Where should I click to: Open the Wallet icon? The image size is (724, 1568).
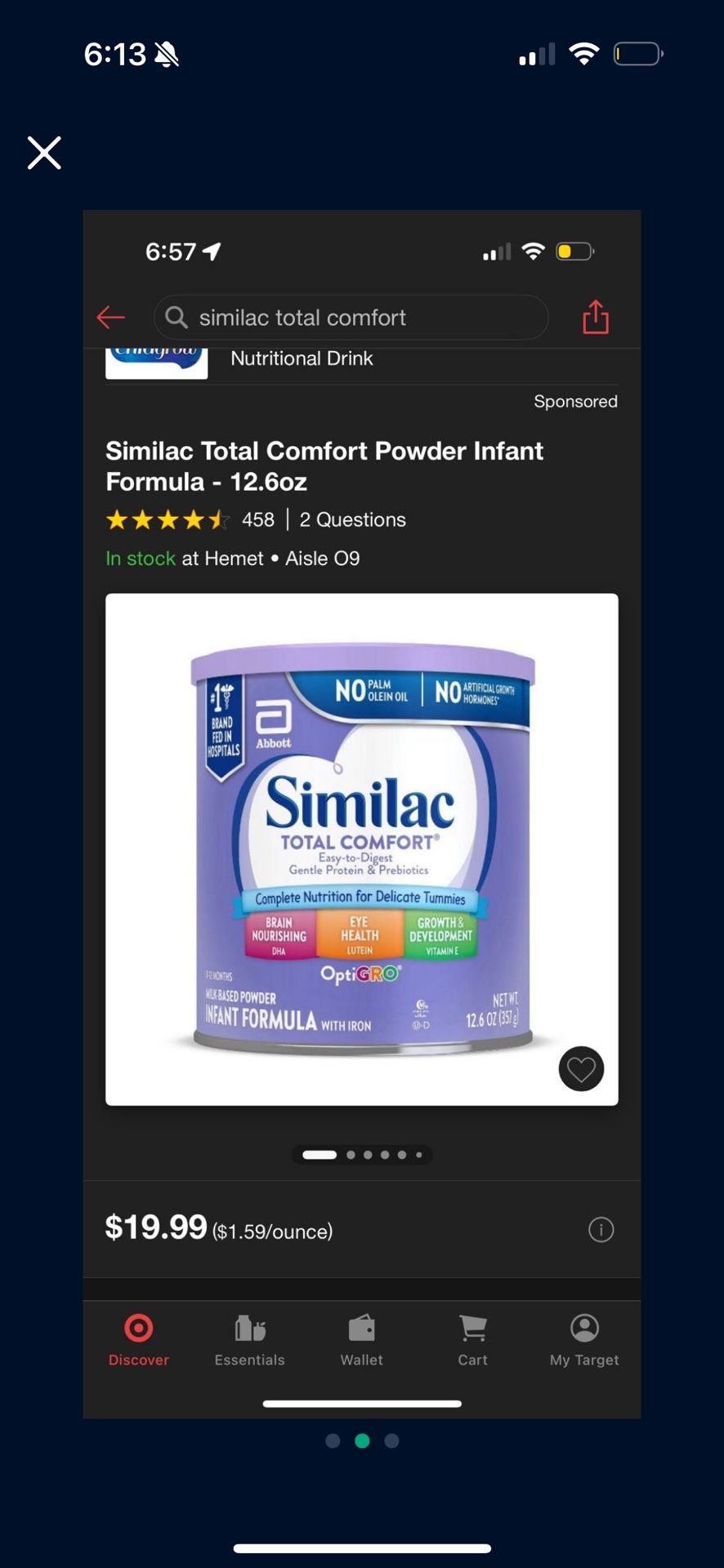click(361, 1327)
